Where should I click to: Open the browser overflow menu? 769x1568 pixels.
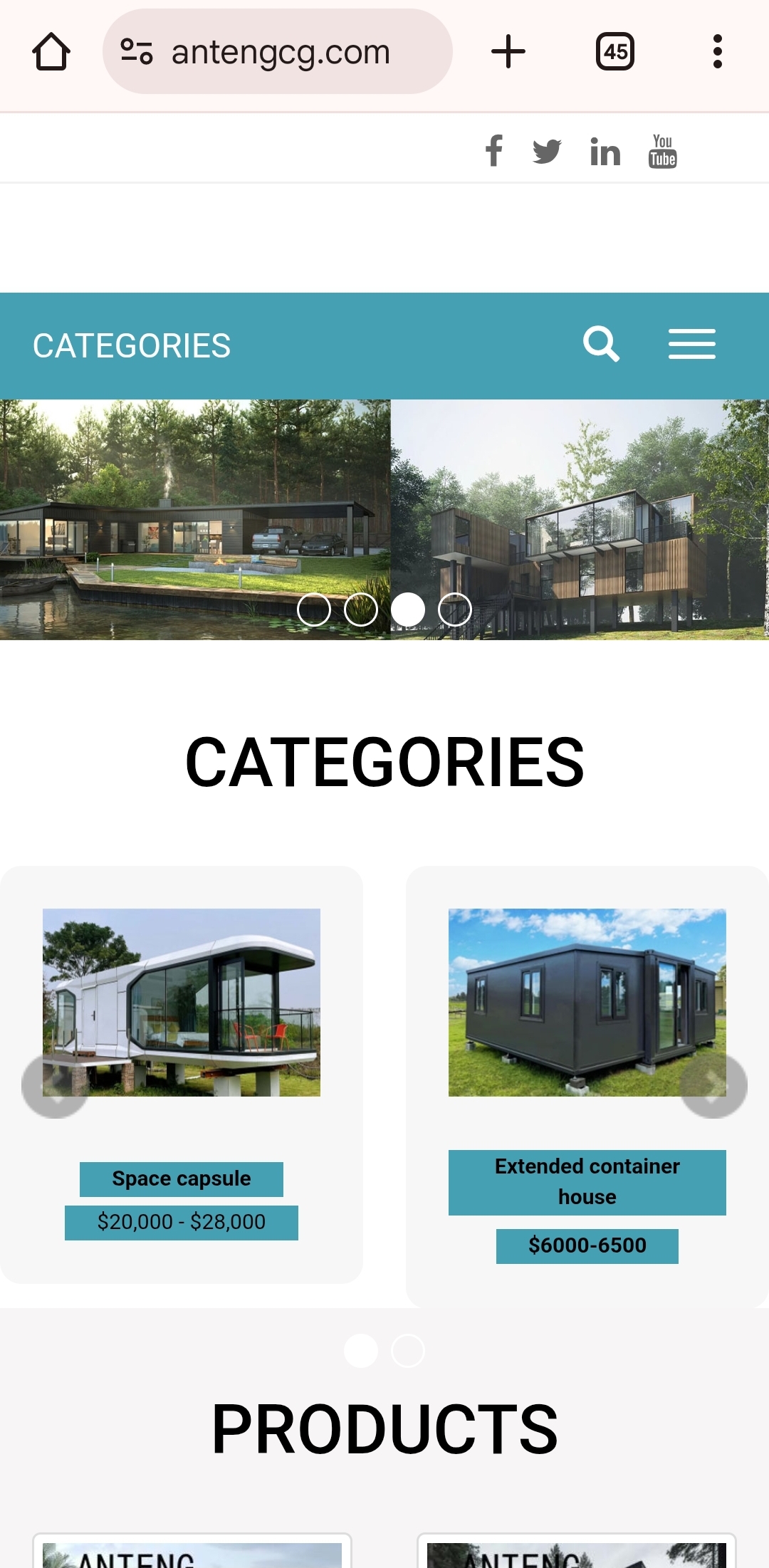(x=717, y=52)
